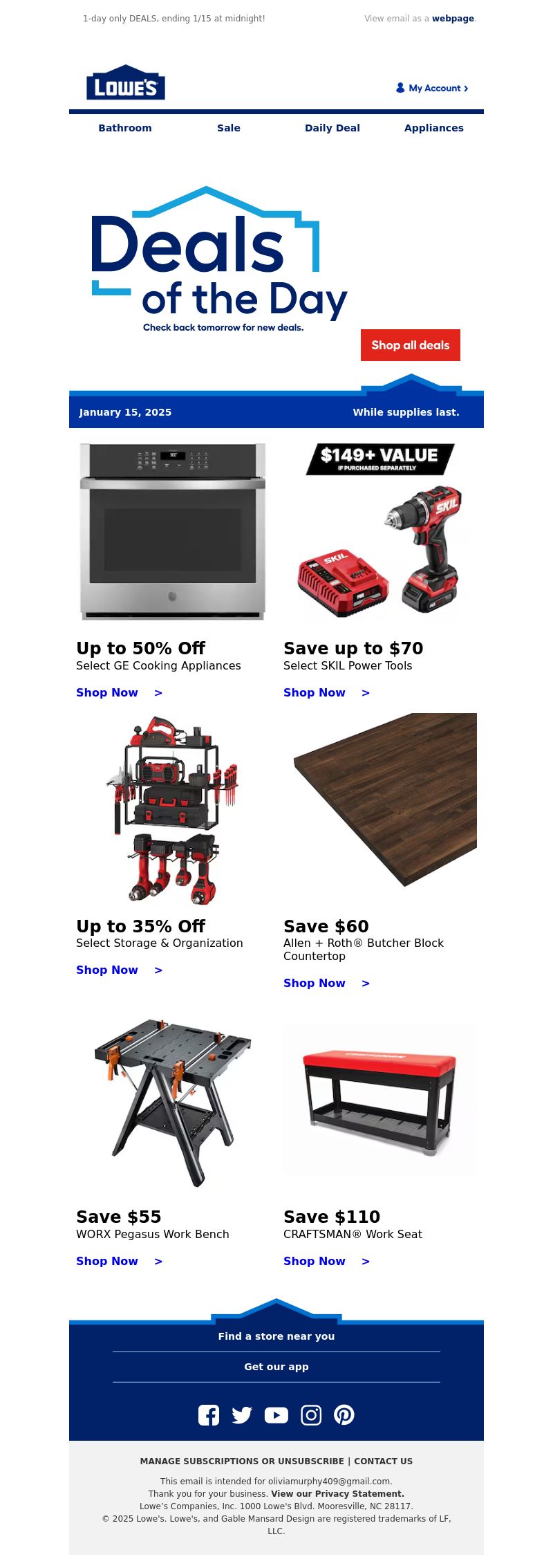Select Get our app
The height and width of the screenshot is (1568, 553).
coord(276,1367)
